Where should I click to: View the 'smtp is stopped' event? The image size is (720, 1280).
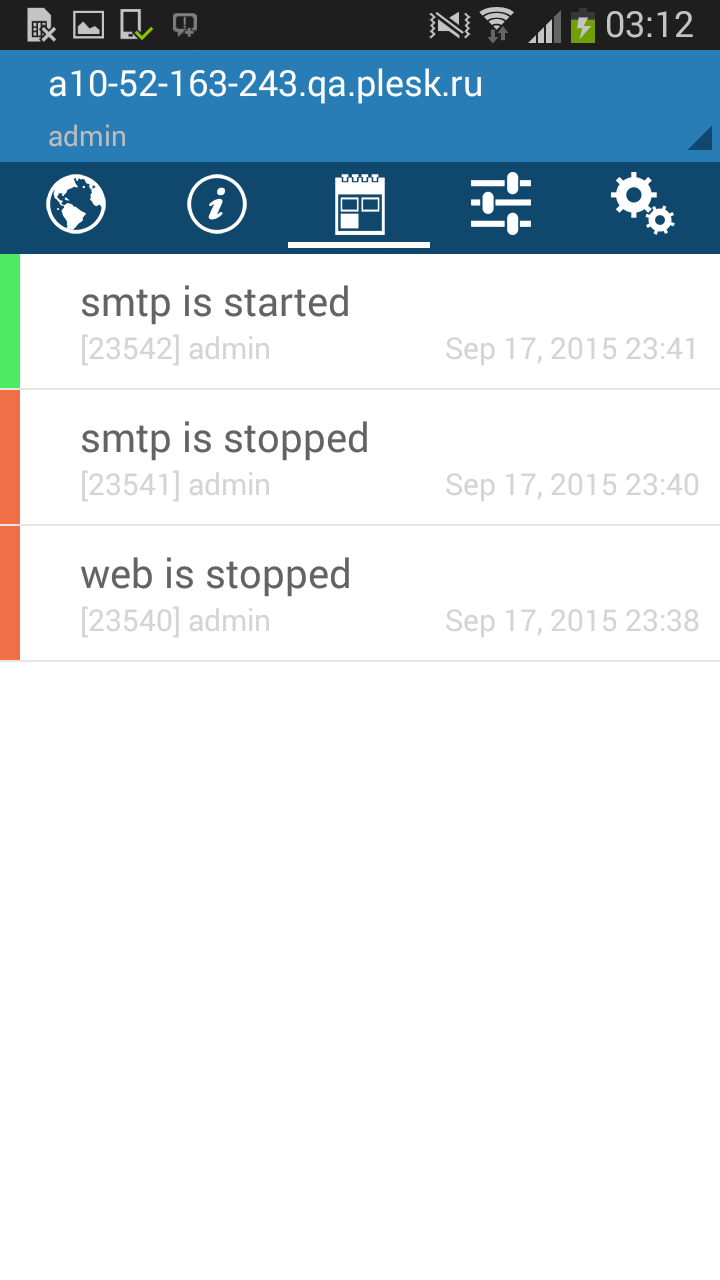(360, 457)
